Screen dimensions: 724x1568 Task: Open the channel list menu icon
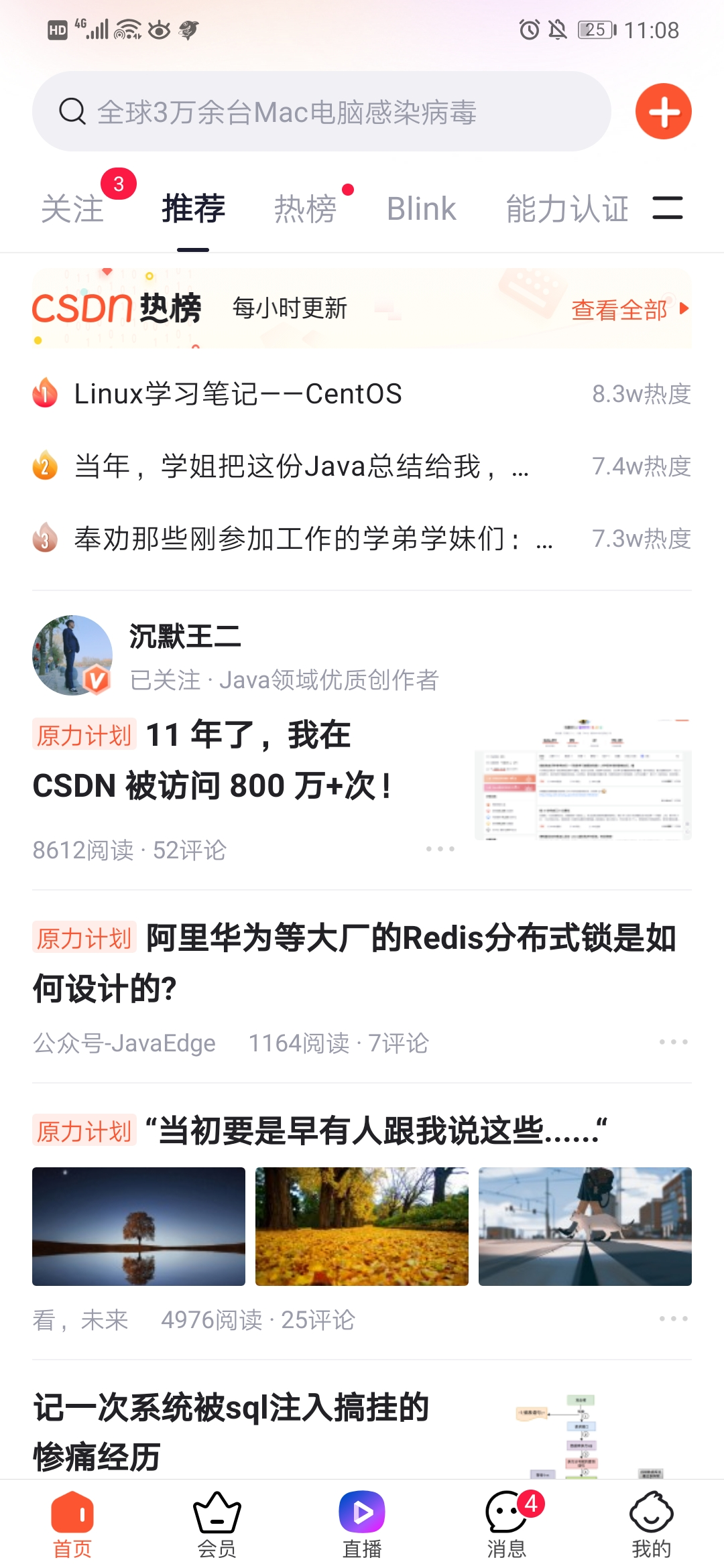click(x=668, y=208)
